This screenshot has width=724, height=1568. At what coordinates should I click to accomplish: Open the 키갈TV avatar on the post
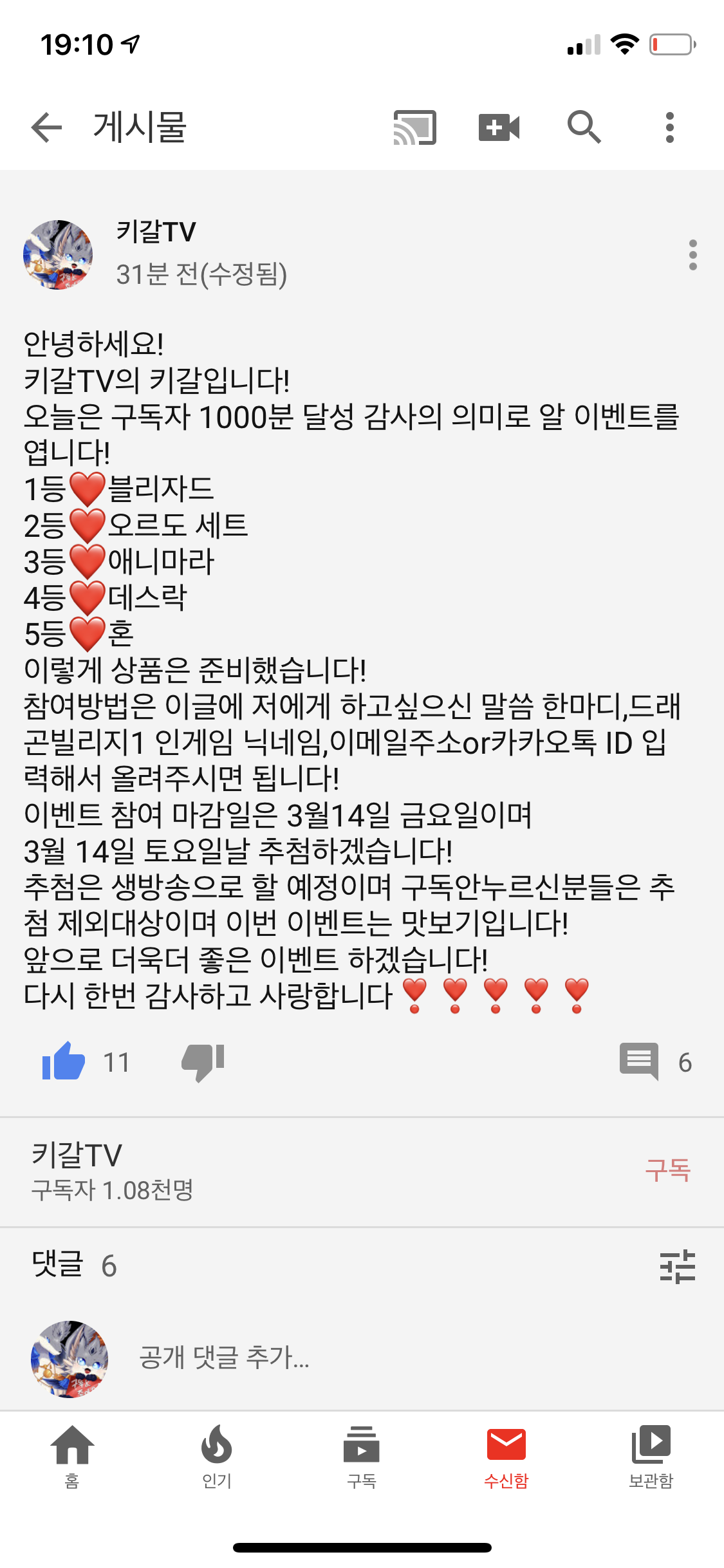coord(58,255)
